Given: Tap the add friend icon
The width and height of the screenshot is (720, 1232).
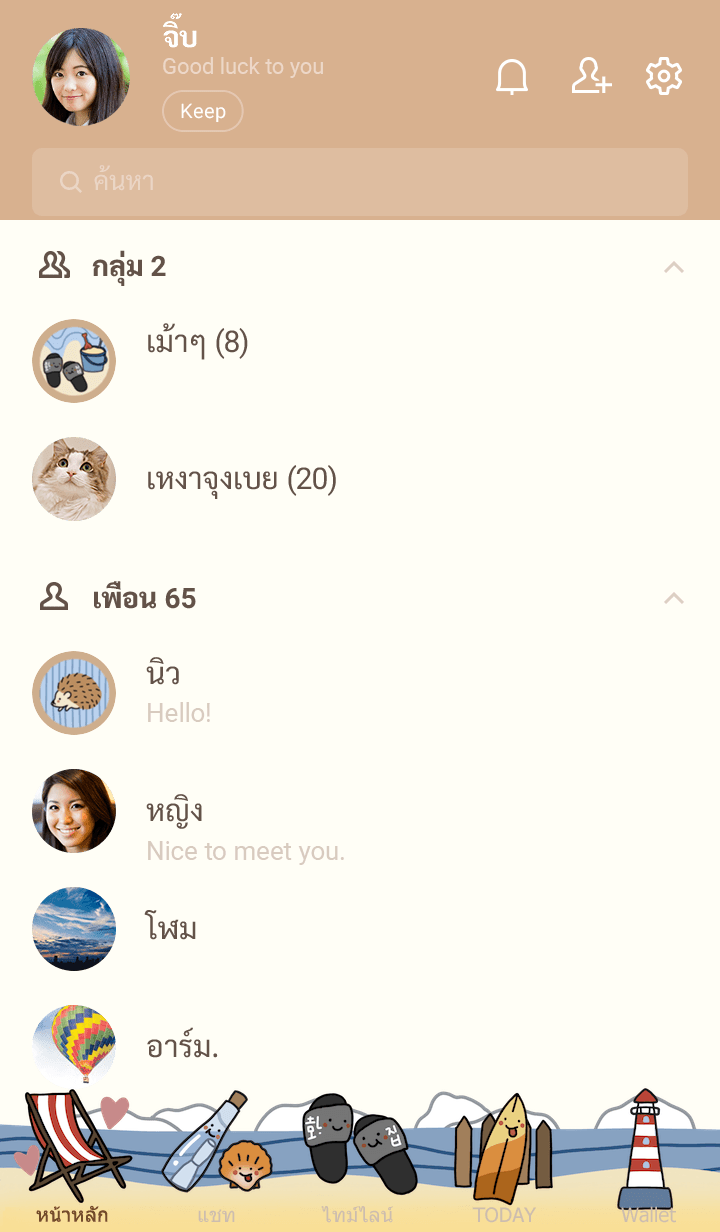Looking at the screenshot, I should (591, 77).
